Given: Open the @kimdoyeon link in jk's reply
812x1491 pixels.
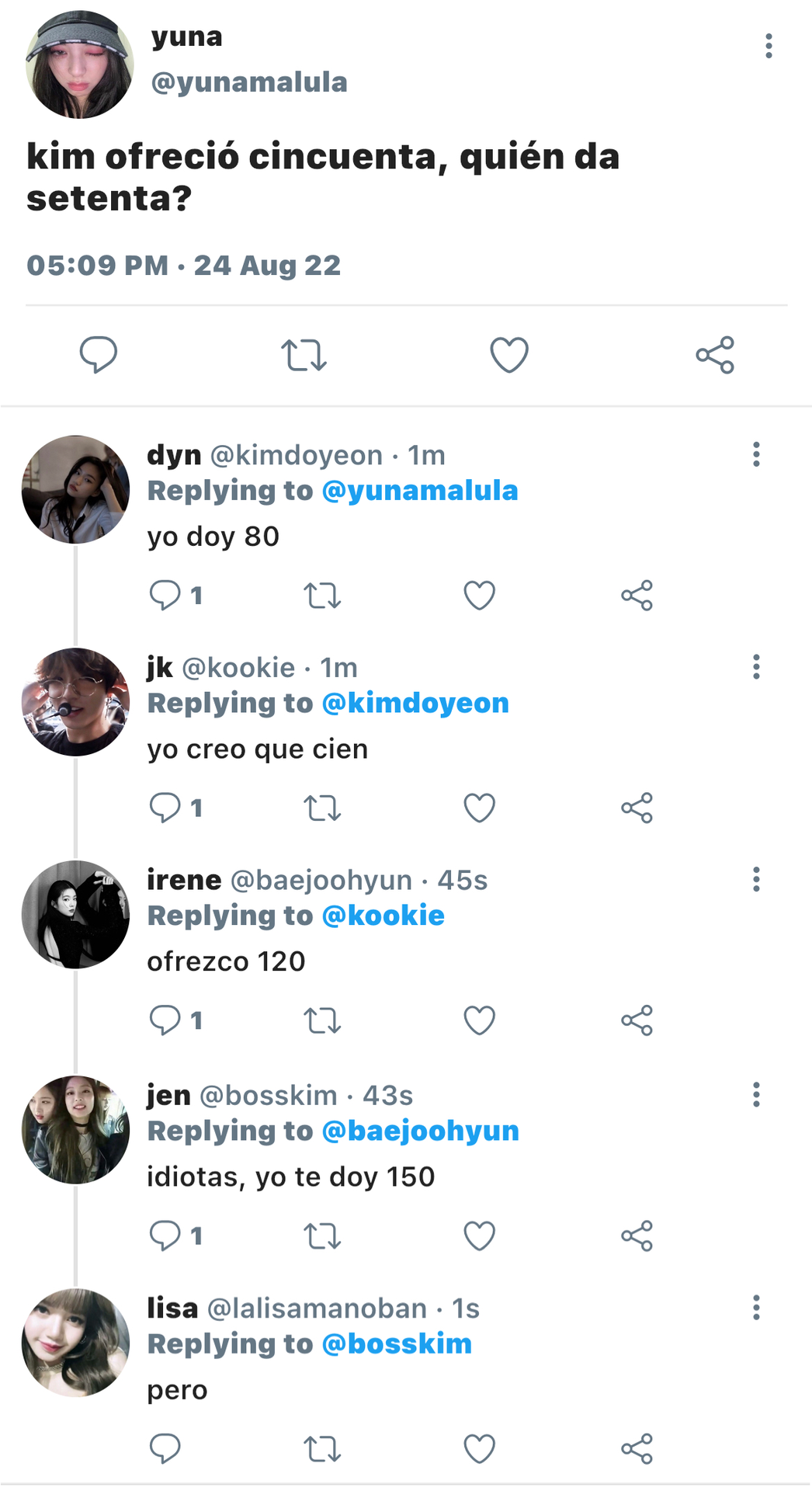Looking at the screenshot, I should [415, 704].
